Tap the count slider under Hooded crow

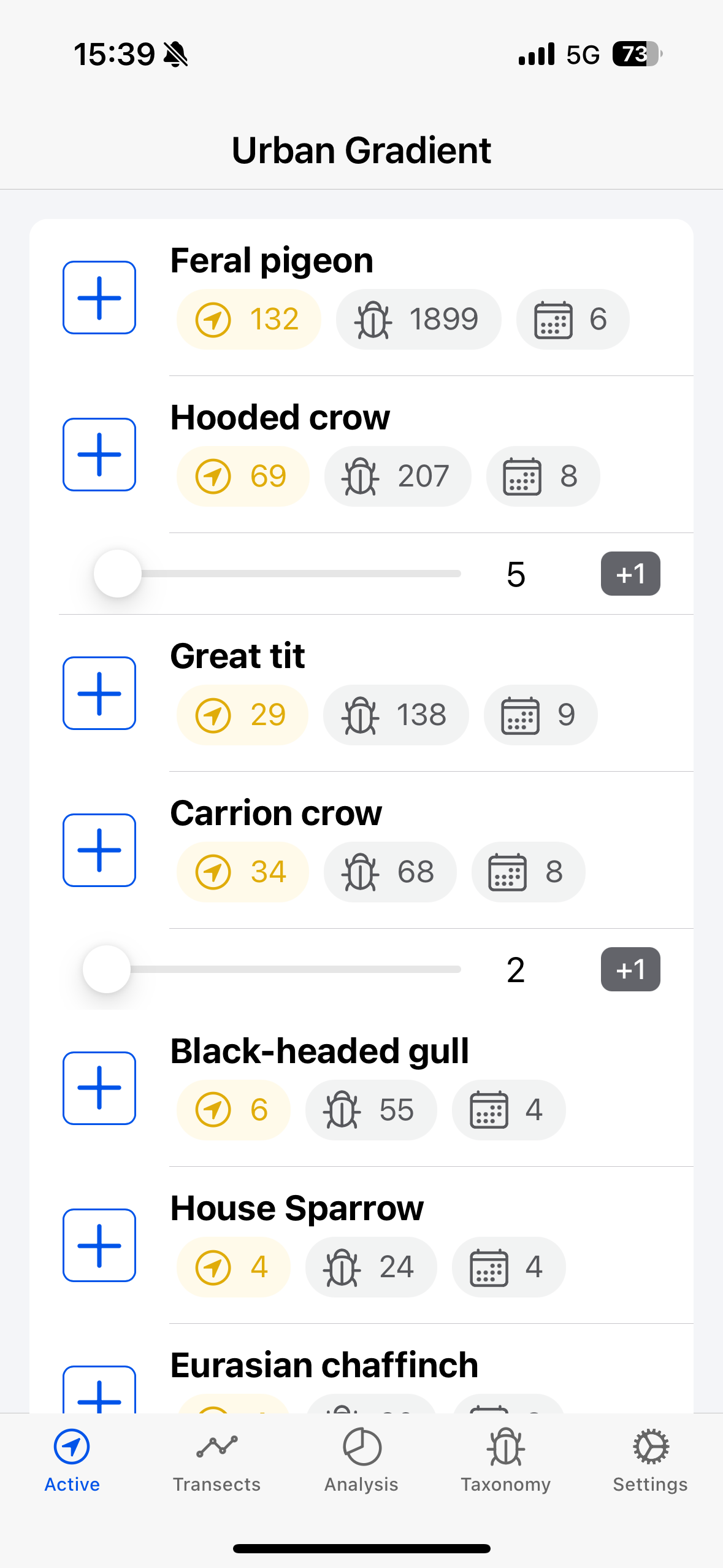(x=277, y=574)
